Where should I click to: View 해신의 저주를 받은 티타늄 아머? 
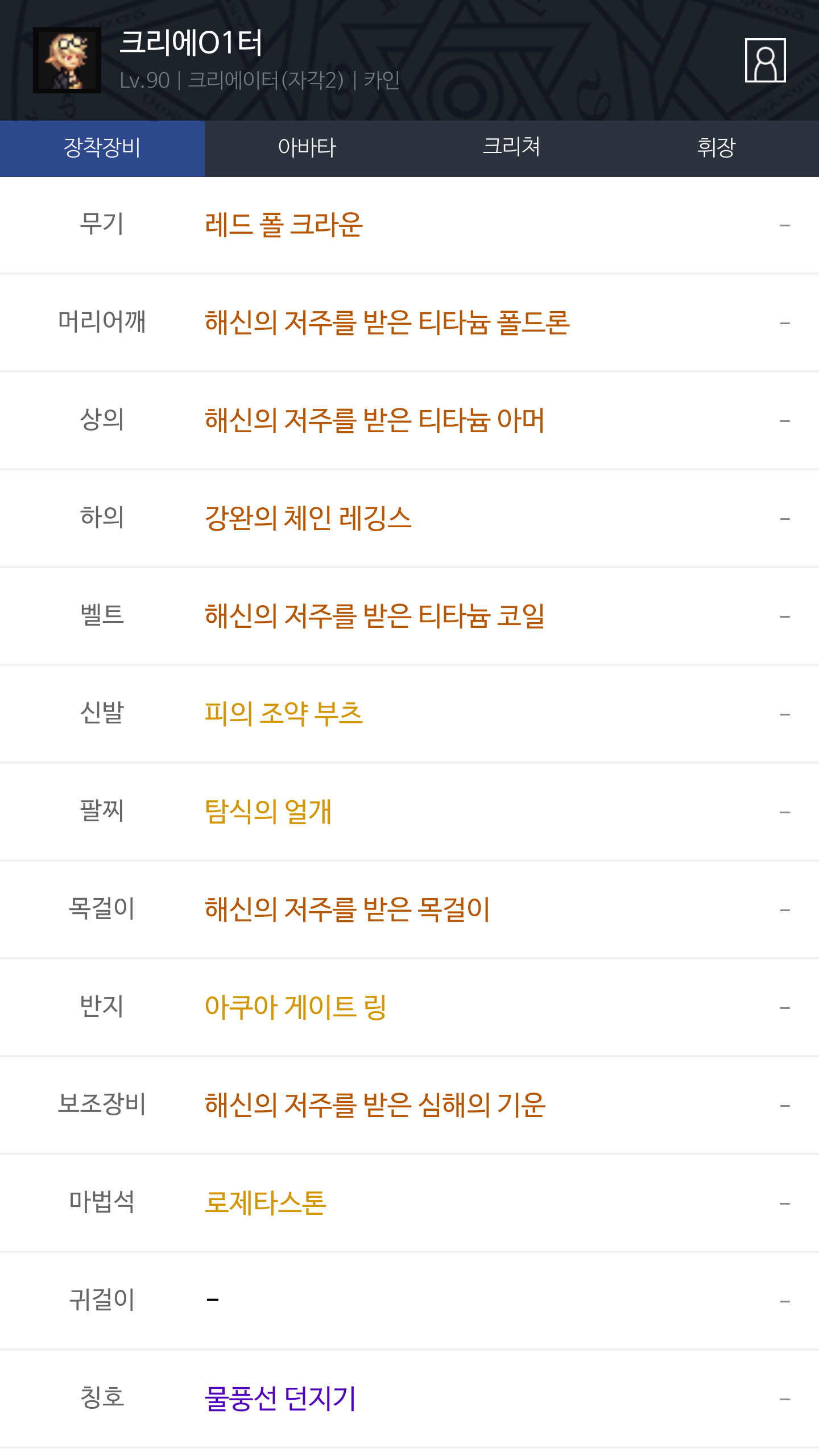tap(374, 421)
